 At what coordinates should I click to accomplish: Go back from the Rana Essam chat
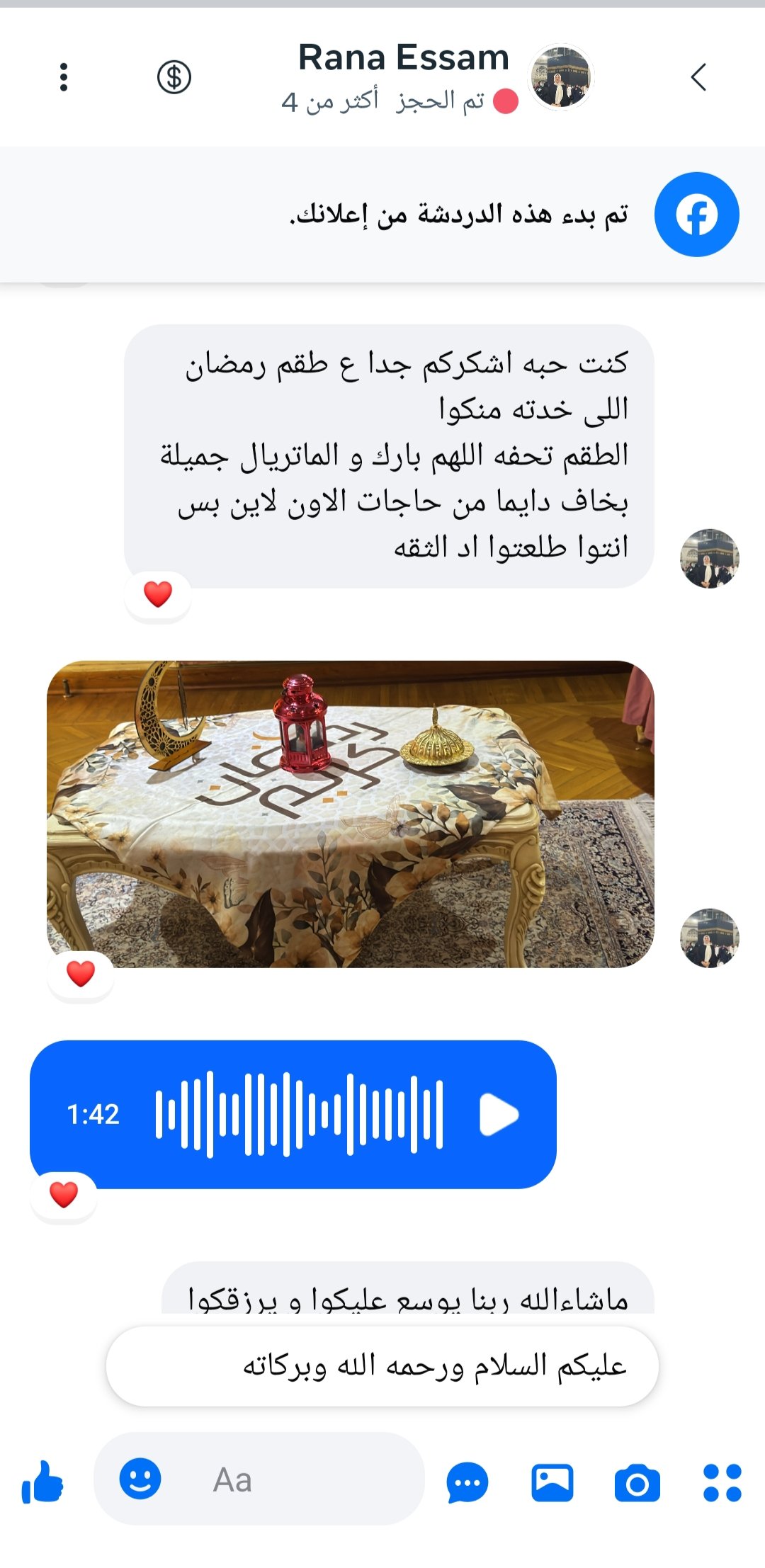point(698,77)
